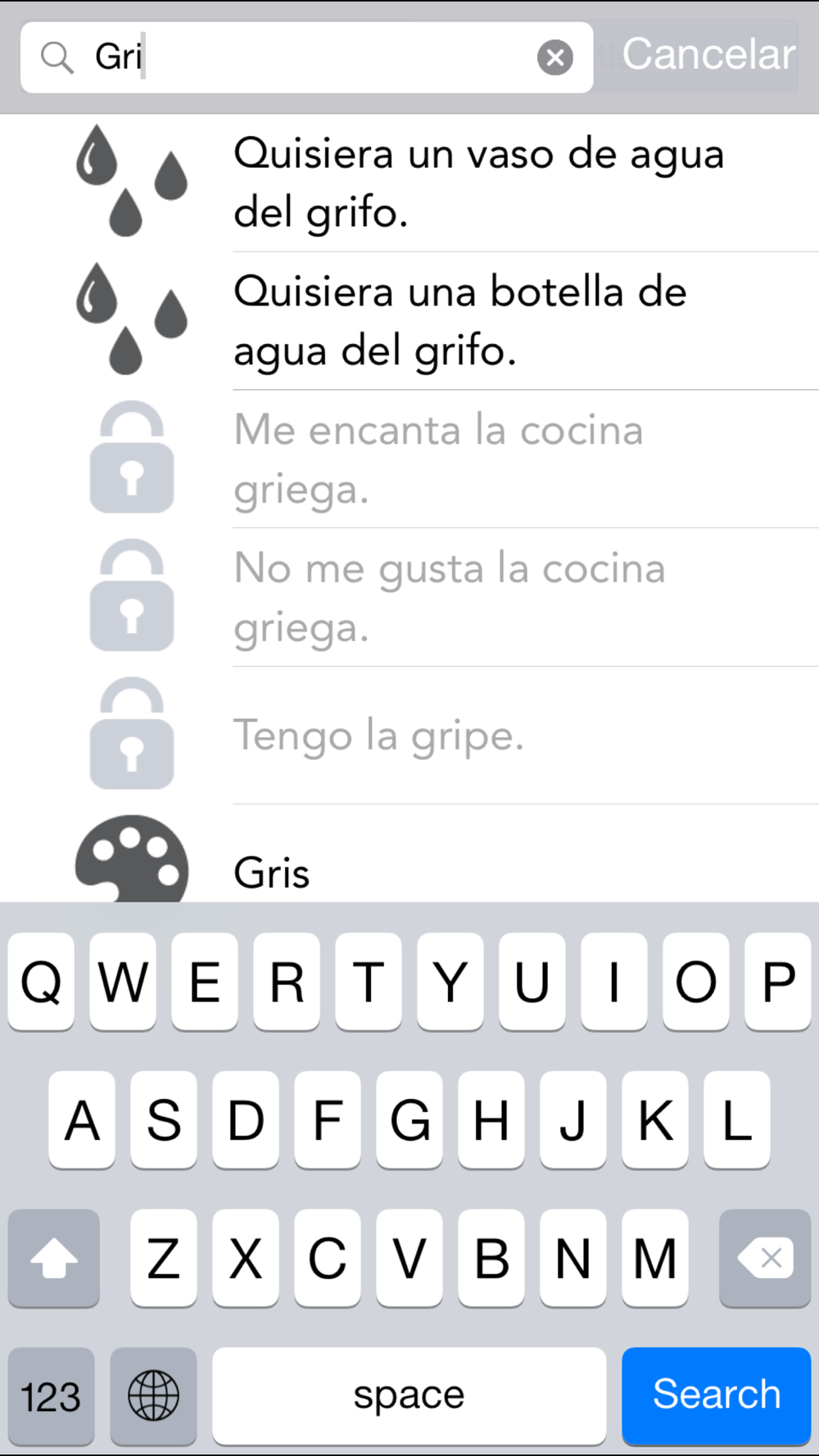This screenshot has width=819, height=1456.
Task: Switch to the 123 numeric keyboard
Action: [51, 1395]
